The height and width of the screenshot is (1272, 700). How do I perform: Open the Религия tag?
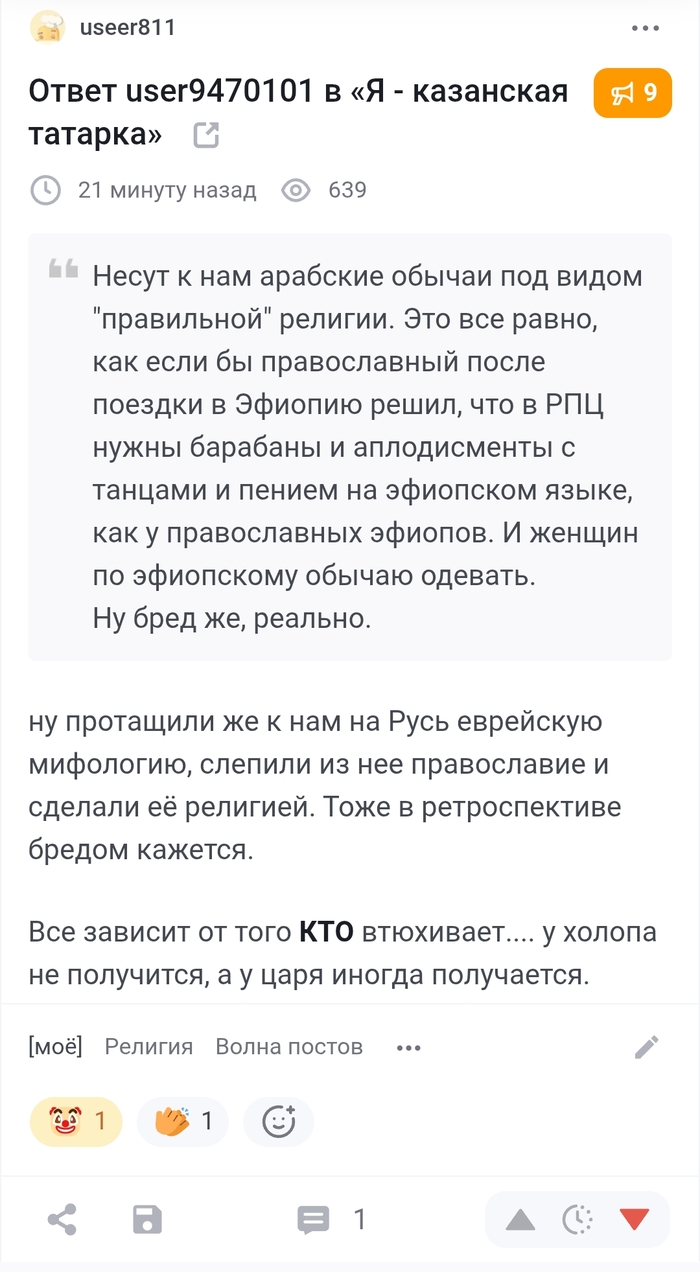click(x=149, y=1047)
